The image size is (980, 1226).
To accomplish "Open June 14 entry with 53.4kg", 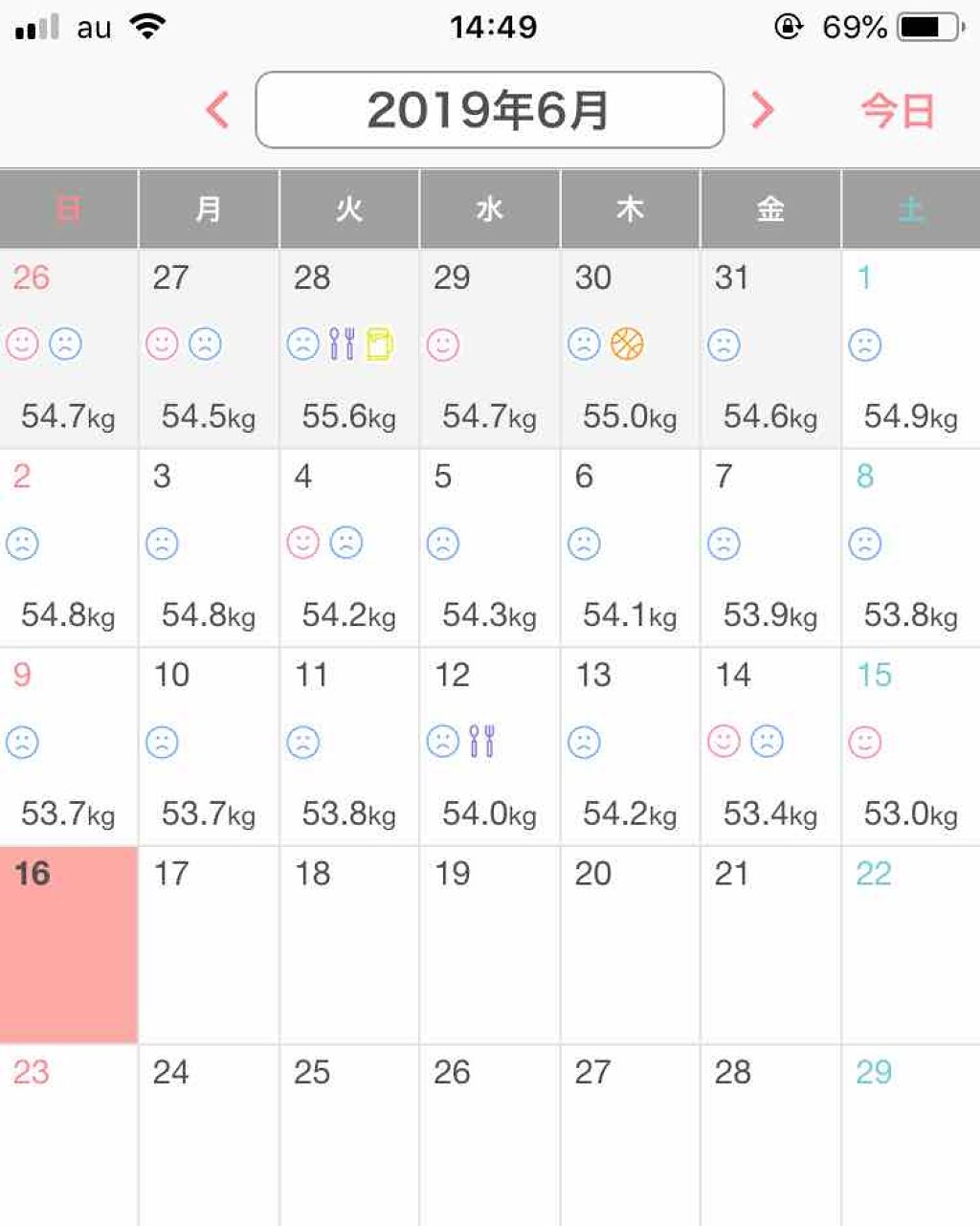I will click(x=770, y=747).
